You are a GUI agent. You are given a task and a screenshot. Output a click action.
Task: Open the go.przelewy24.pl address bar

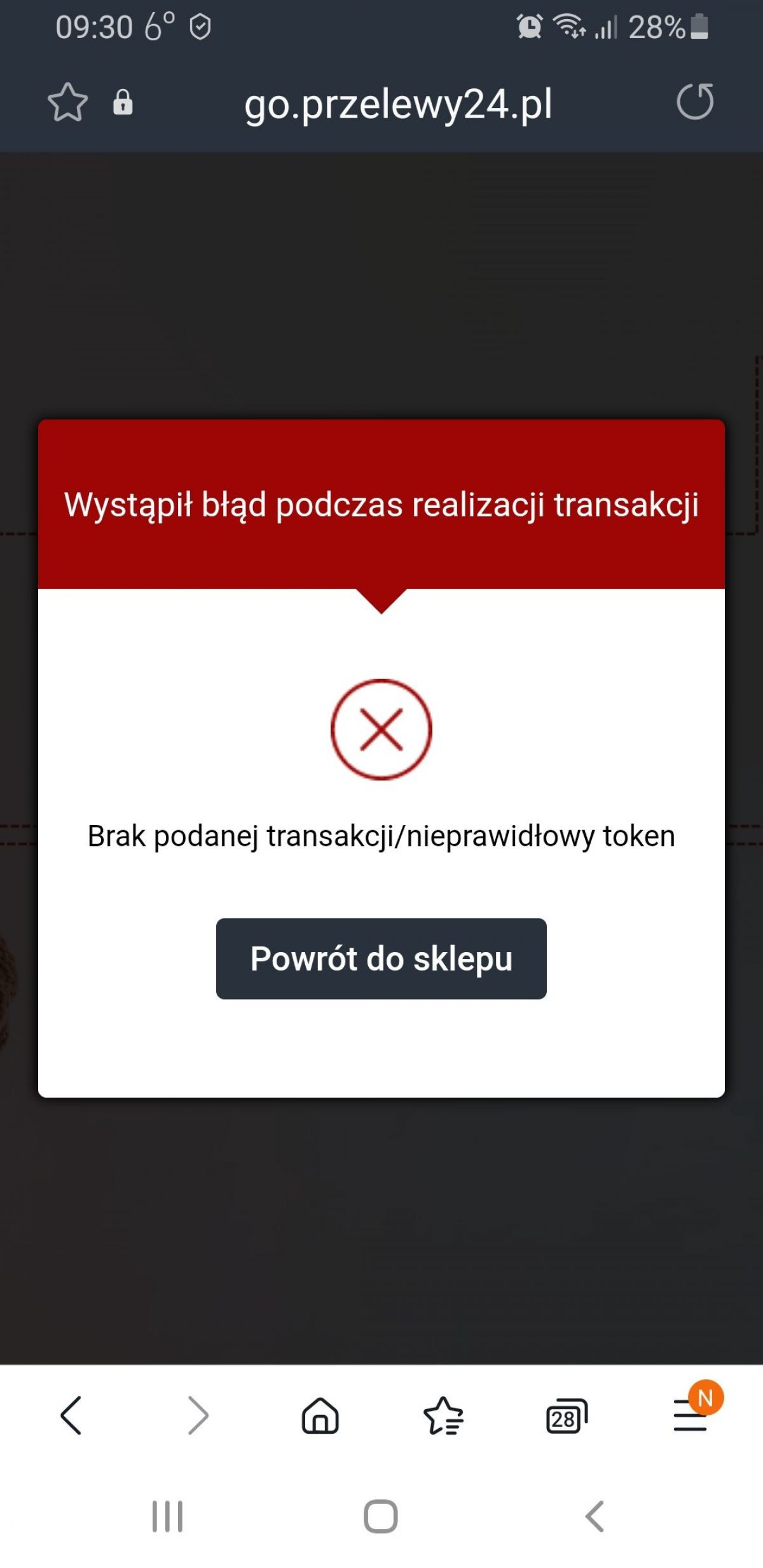click(398, 104)
